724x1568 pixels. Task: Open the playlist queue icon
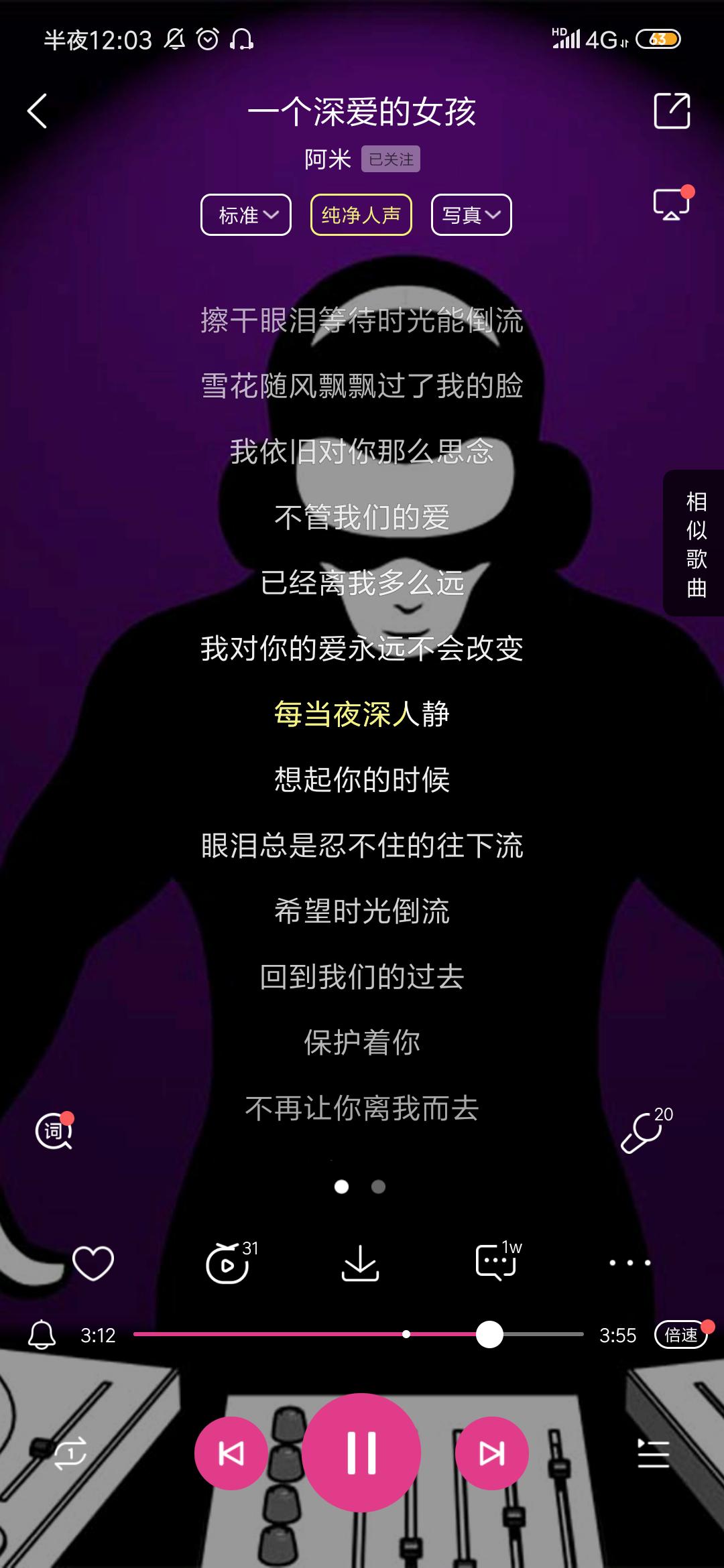[653, 1453]
